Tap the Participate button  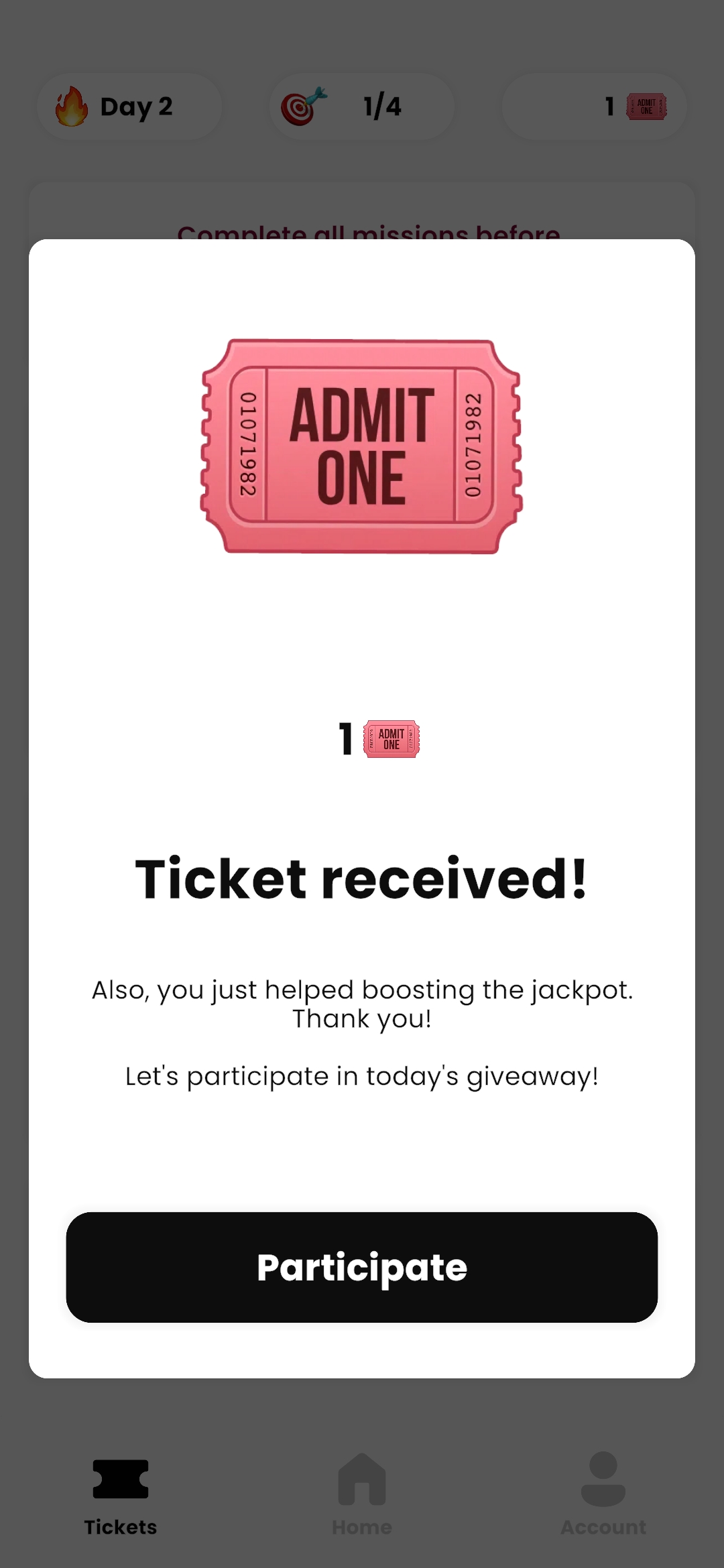tap(361, 1266)
